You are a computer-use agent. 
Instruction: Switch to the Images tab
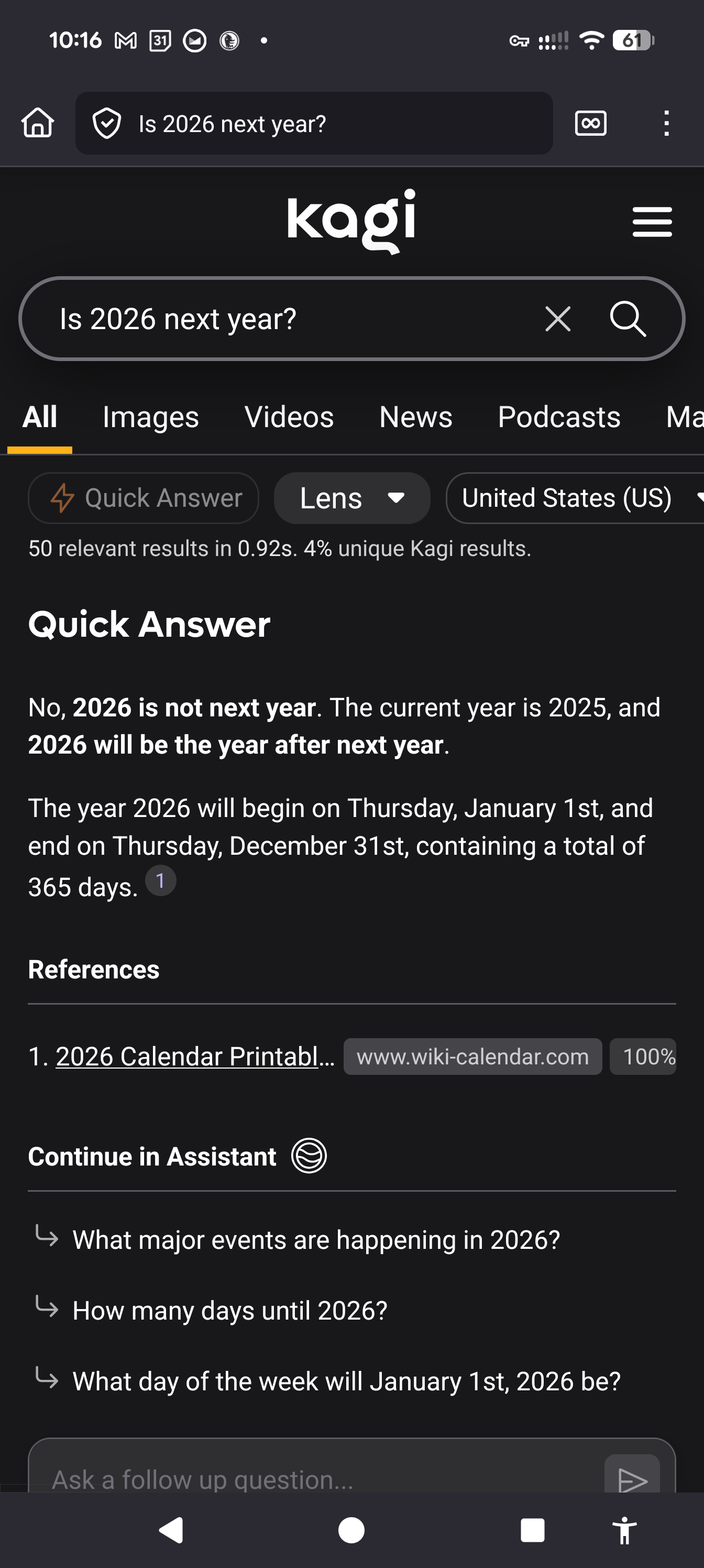150,418
